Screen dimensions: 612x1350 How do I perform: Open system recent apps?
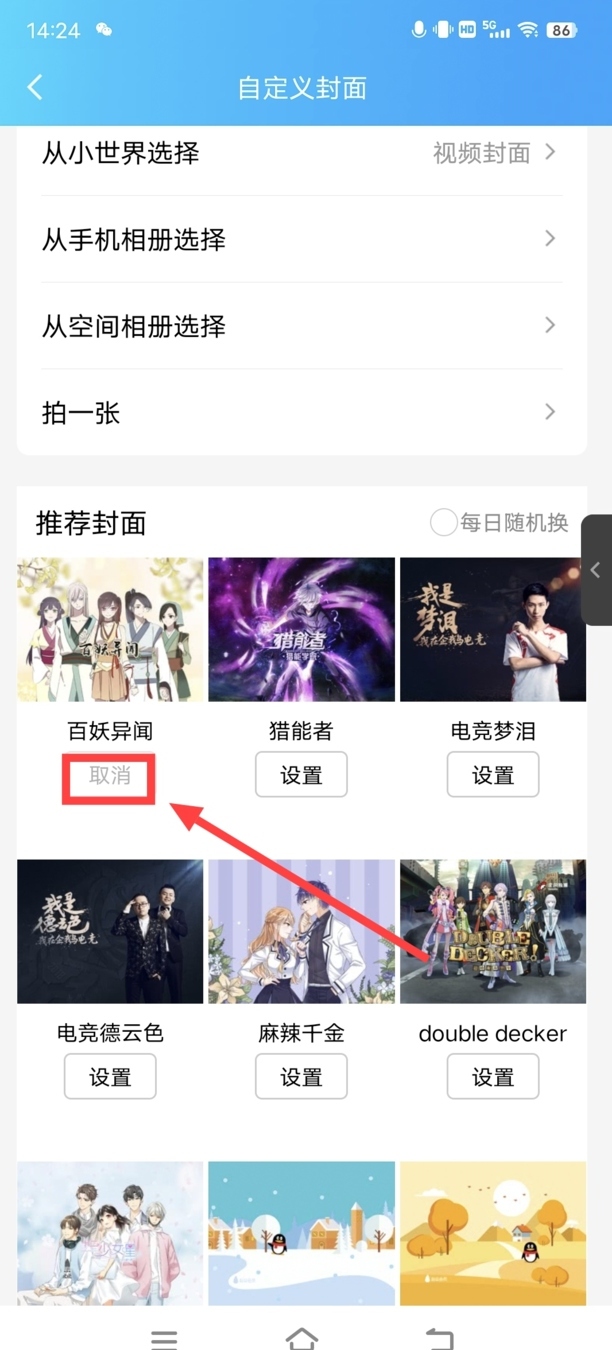click(x=164, y=1338)
